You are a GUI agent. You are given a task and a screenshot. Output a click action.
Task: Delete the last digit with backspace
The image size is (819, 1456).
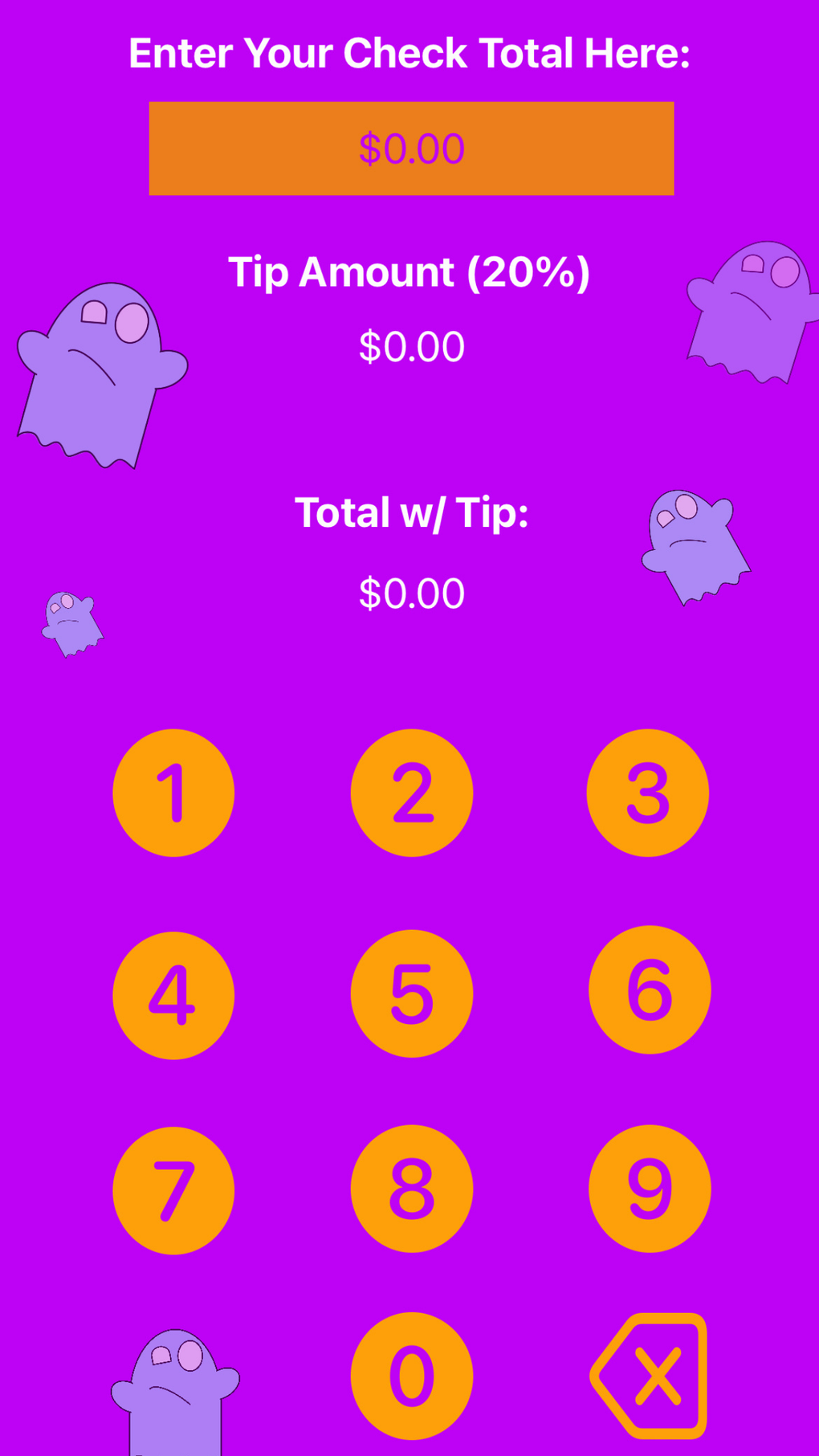(650, 1375)
